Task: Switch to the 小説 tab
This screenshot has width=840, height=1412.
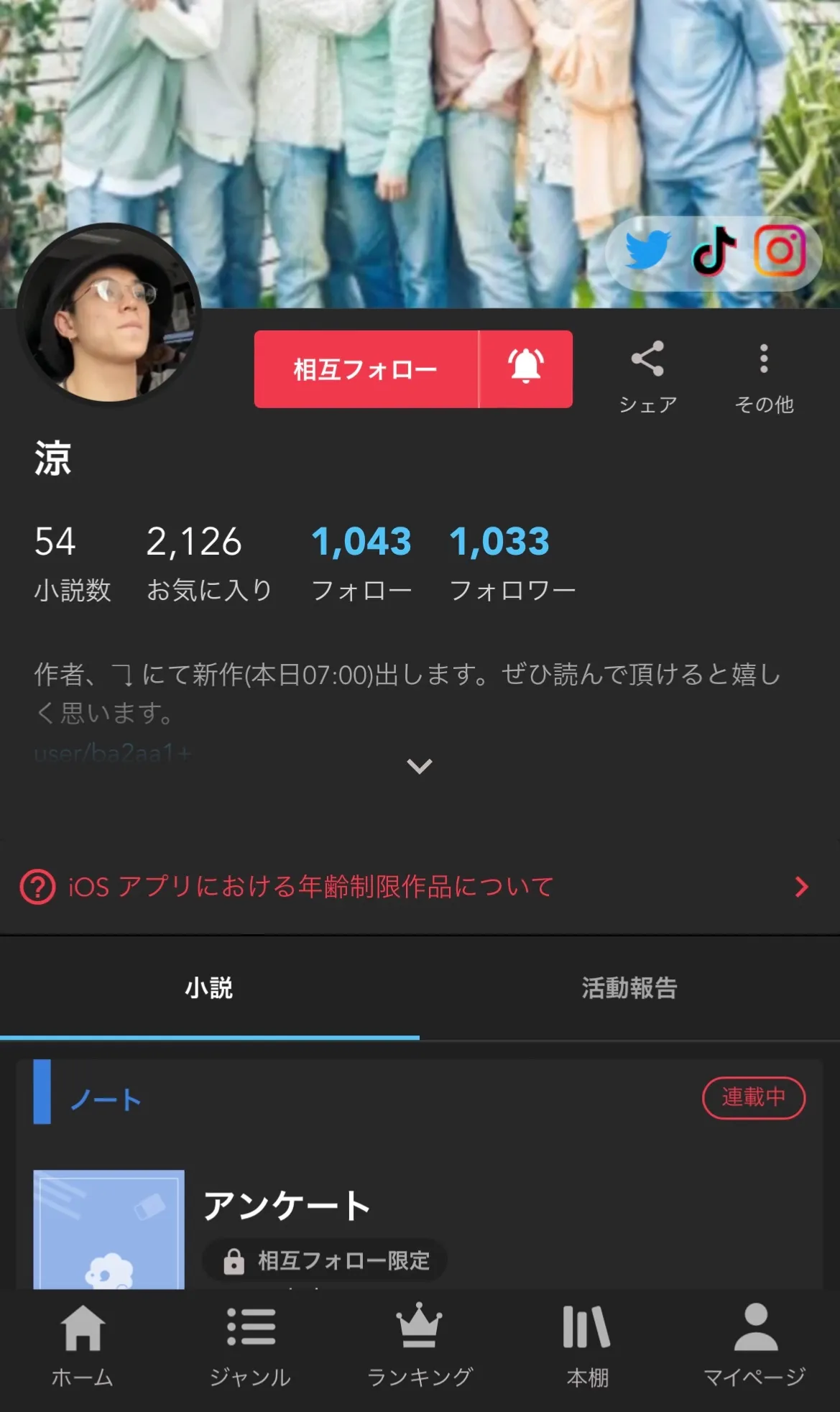Action: click(x=209, y=988)
